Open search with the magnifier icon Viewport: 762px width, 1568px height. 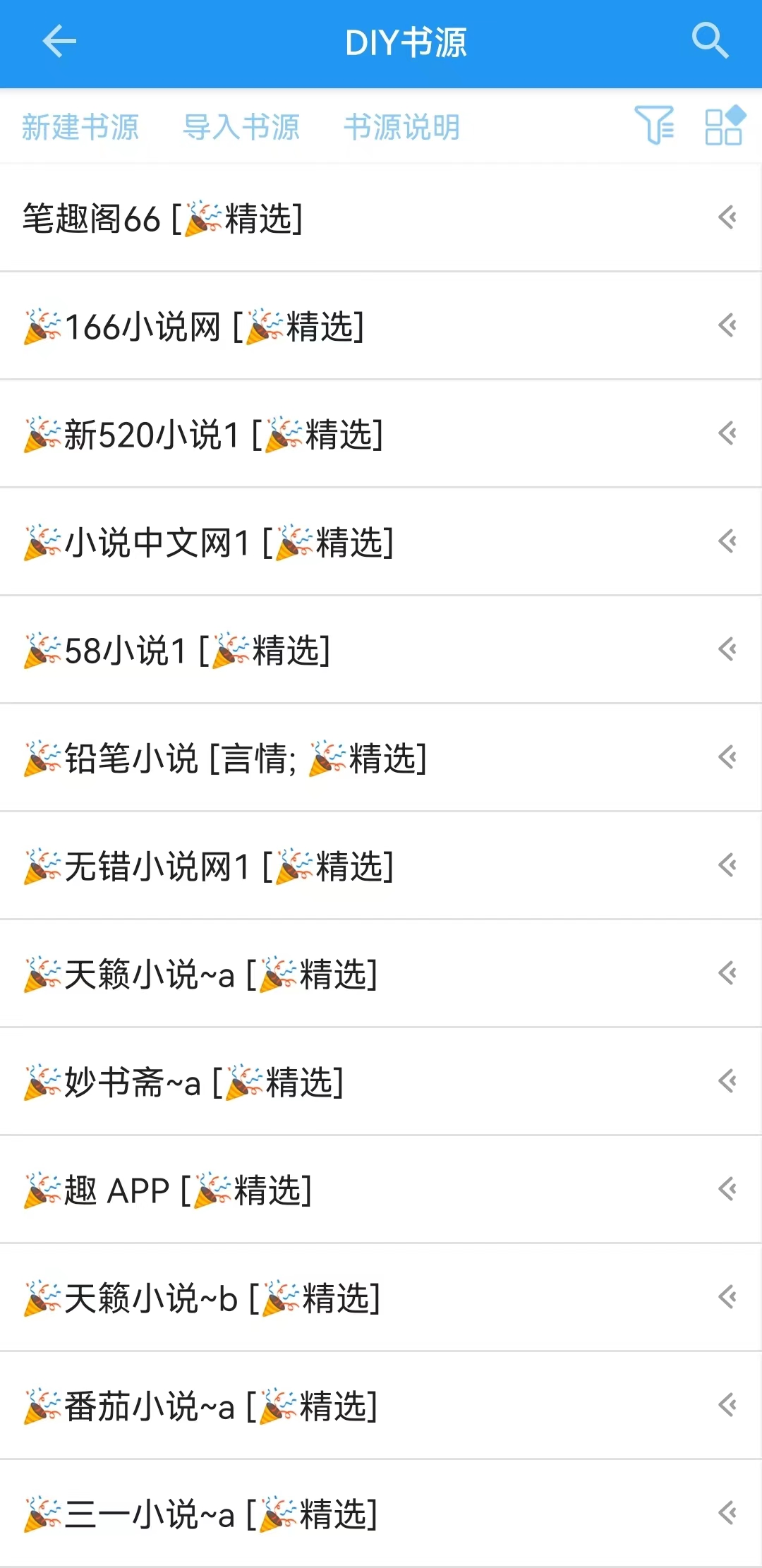click(x=710, y=42)
